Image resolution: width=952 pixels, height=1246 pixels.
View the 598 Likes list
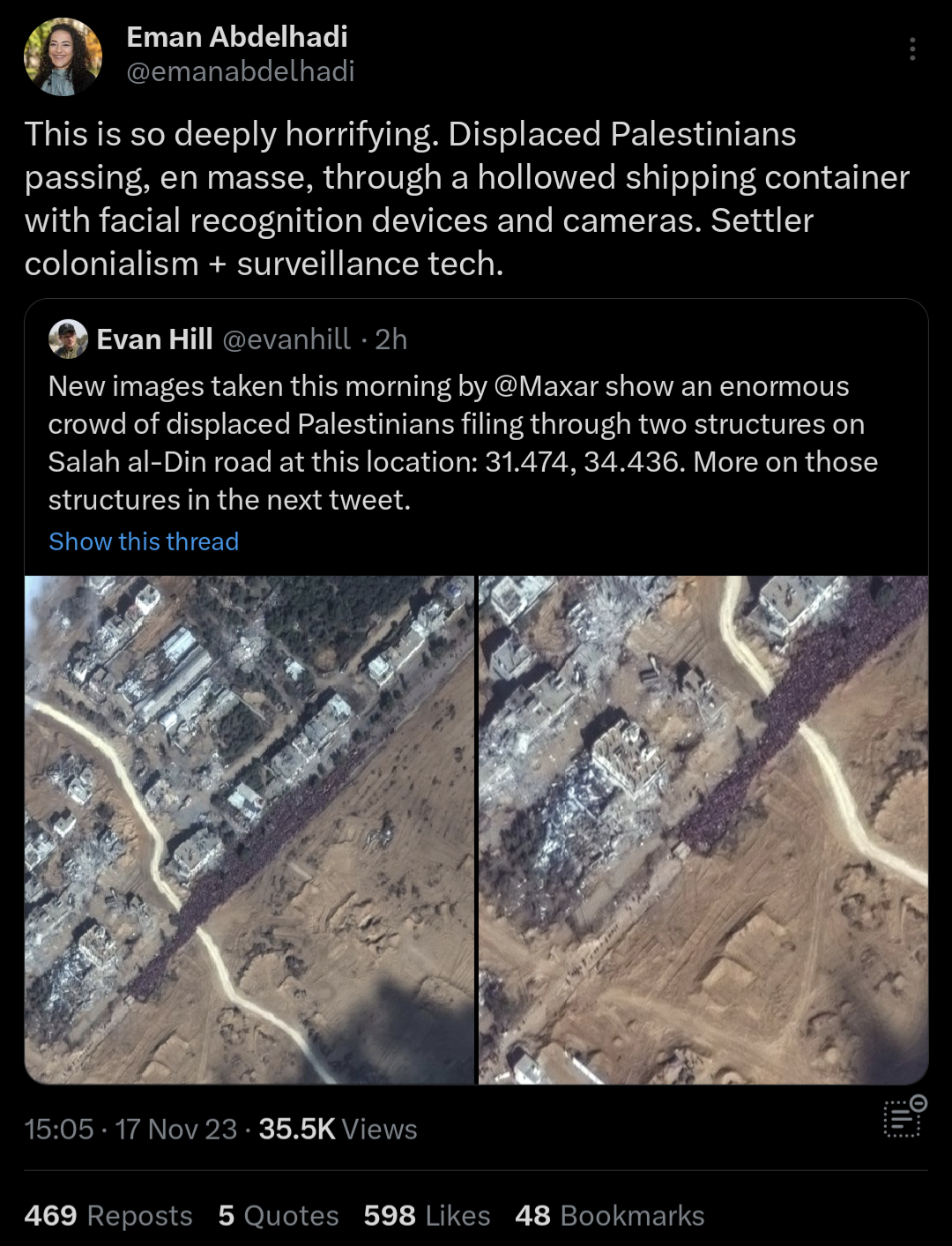point(427,1216)
